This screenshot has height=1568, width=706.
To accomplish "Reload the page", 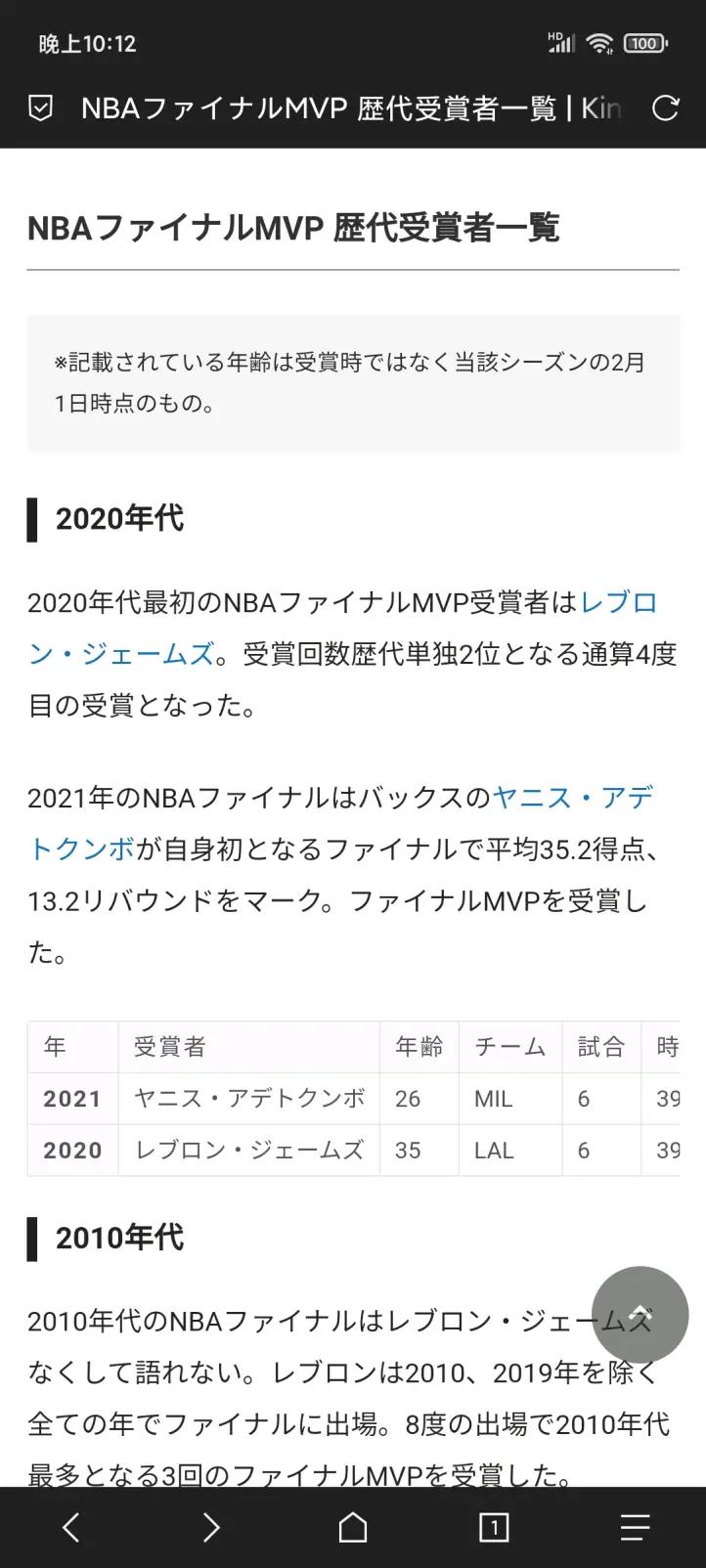I will pos(665,109).
